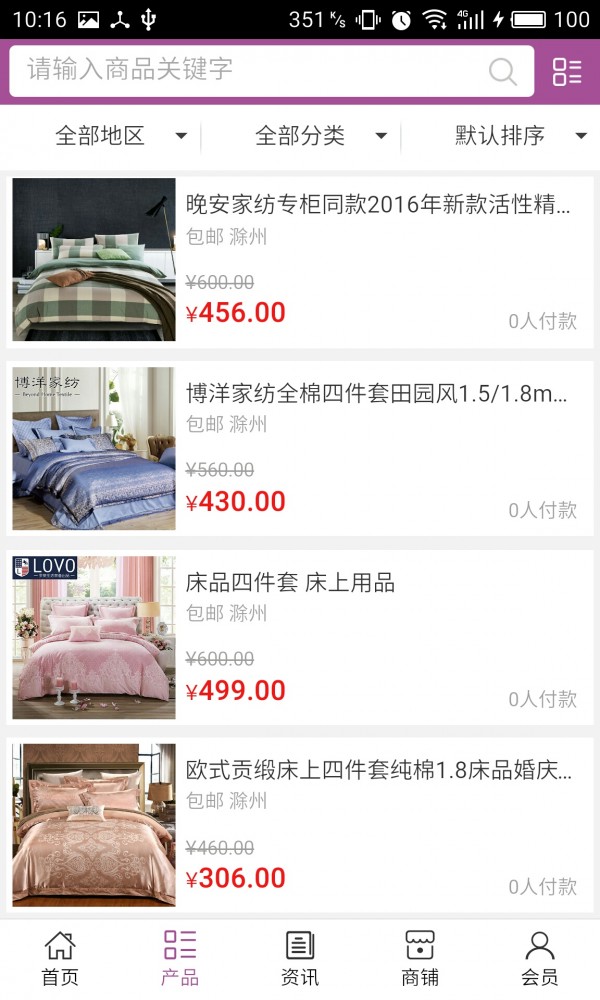
Task: Switch to the 产品 tab
Action: coord(180,958)
